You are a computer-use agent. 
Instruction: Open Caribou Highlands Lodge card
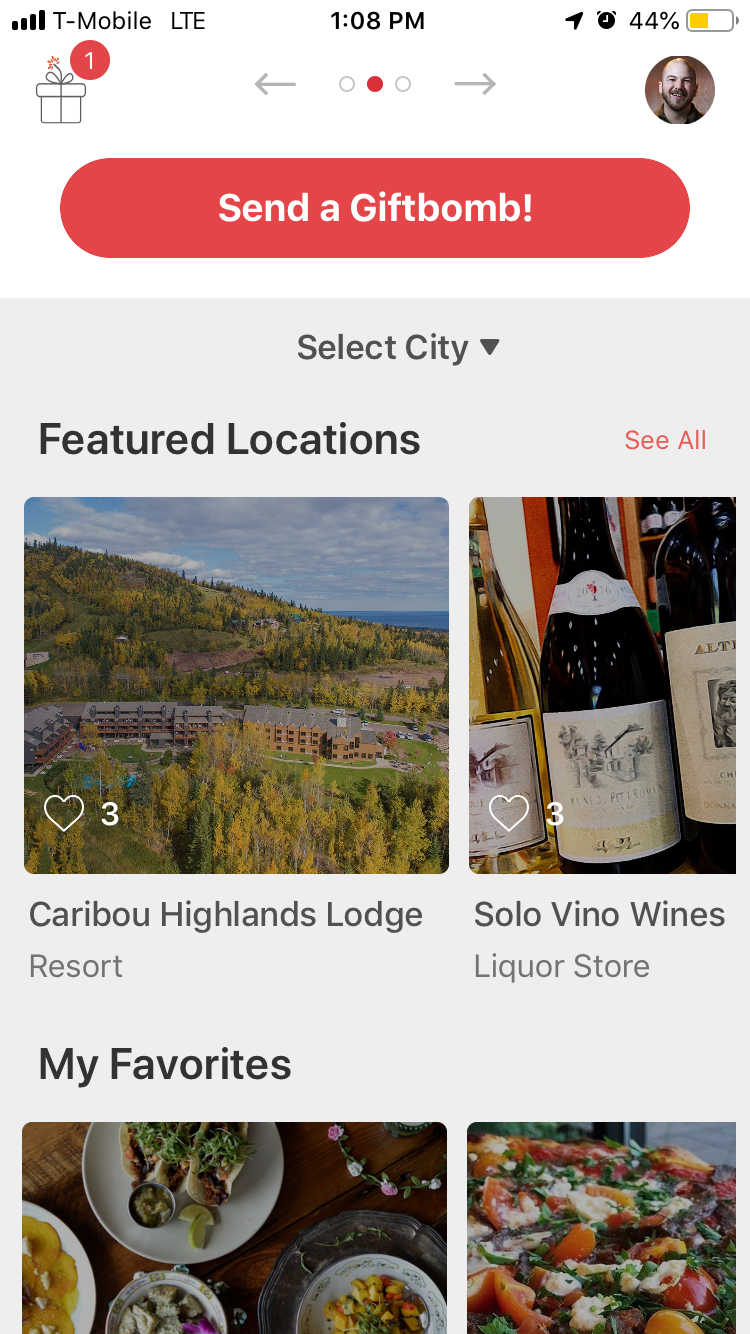pos(236,686)
